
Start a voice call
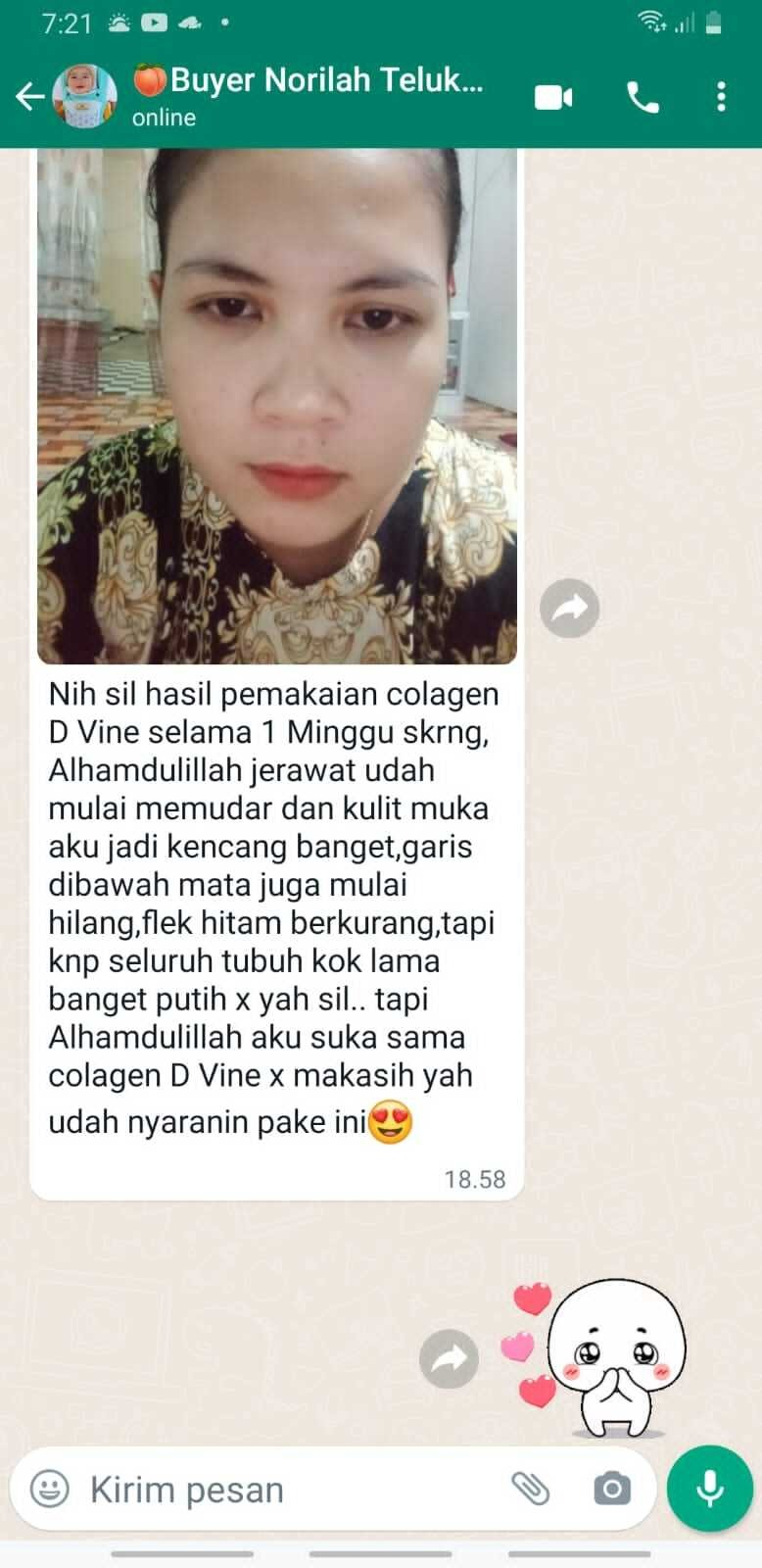click(643, 97)
